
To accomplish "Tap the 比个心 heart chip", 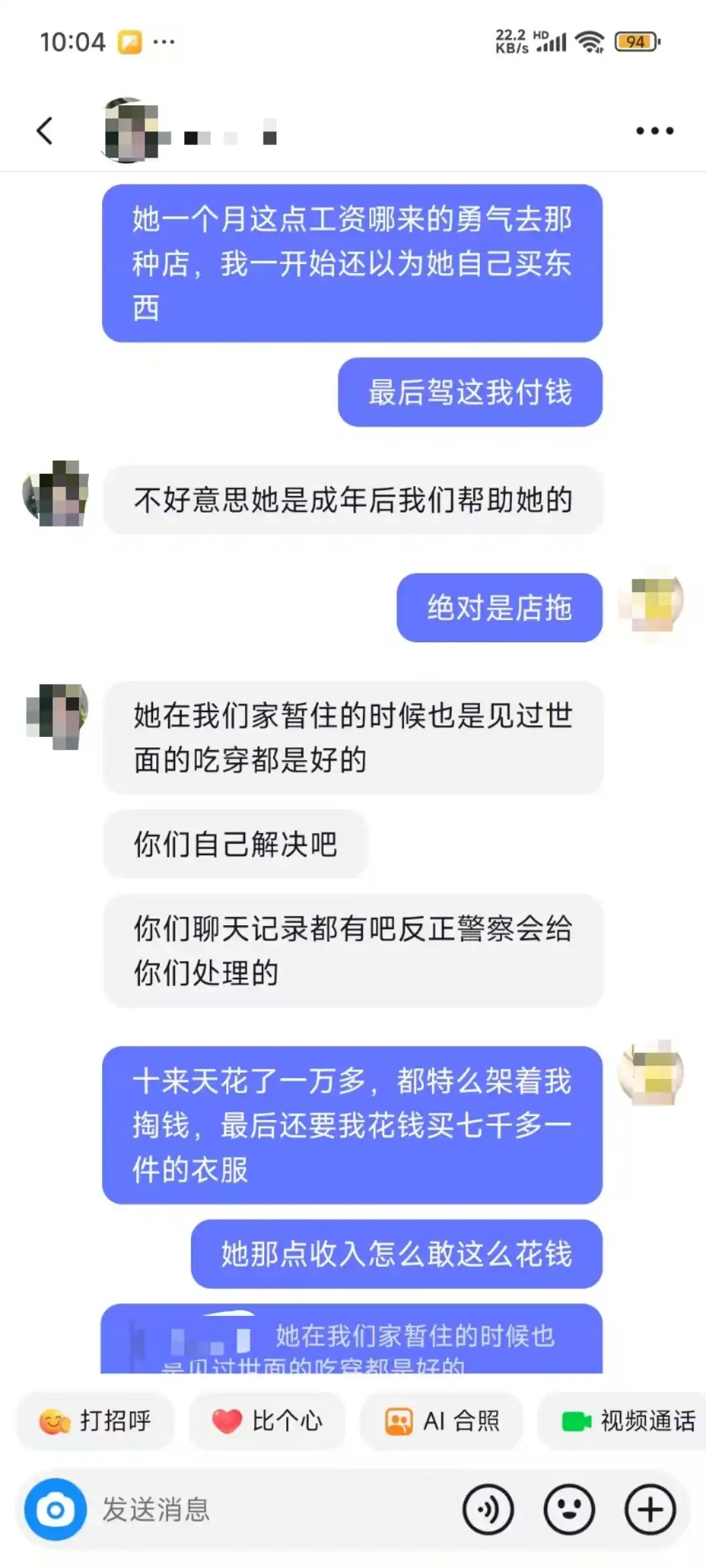I will pyautogui.click(x=267, y=1422).
